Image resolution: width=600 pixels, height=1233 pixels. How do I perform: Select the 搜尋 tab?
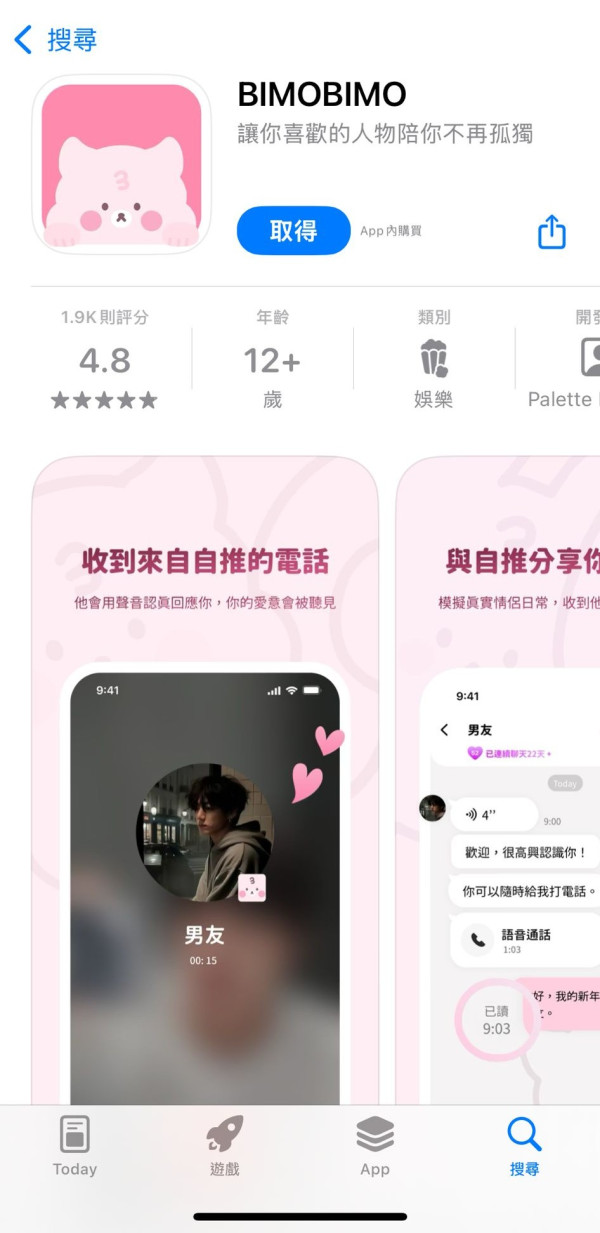524,1146
